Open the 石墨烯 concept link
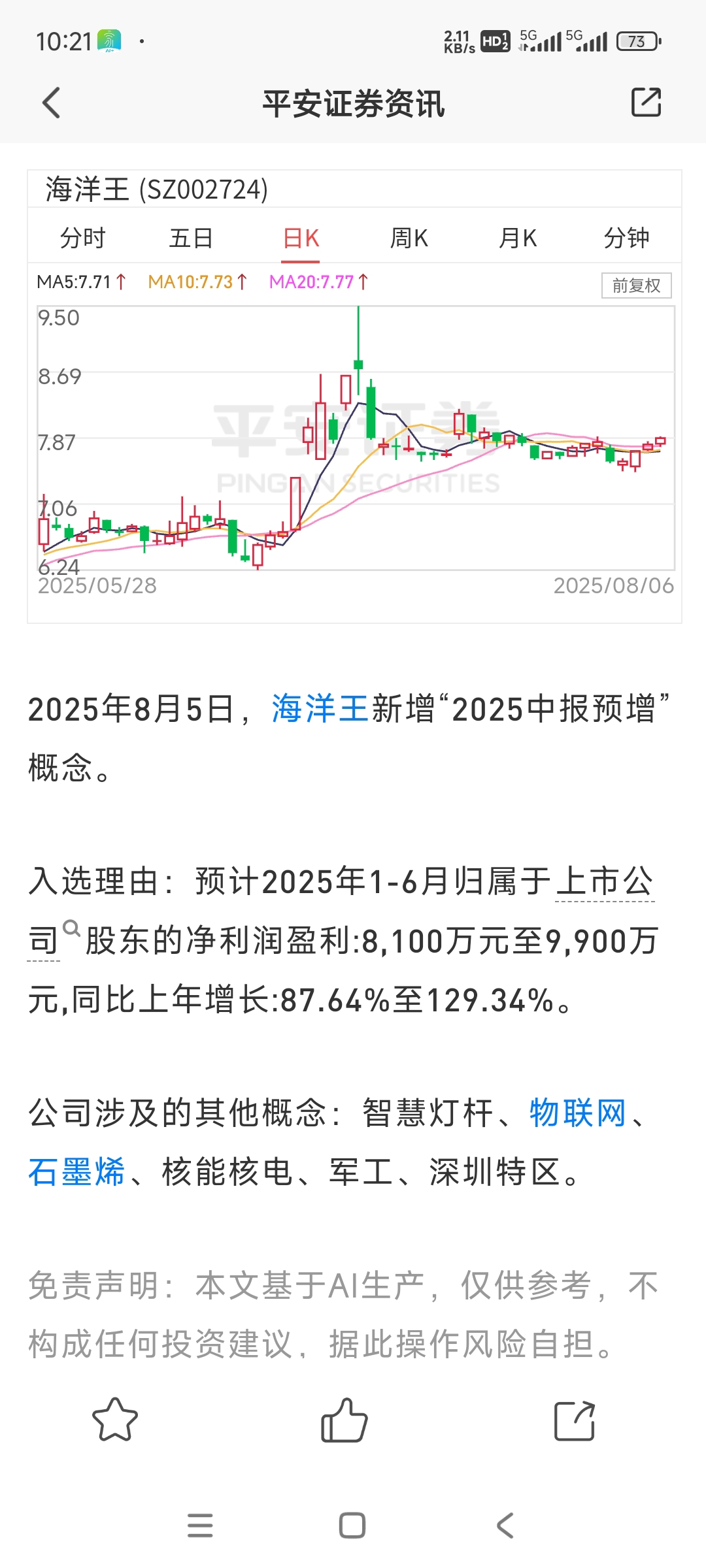This screenshot has width=706, height=1568. tap(76, 1171)
